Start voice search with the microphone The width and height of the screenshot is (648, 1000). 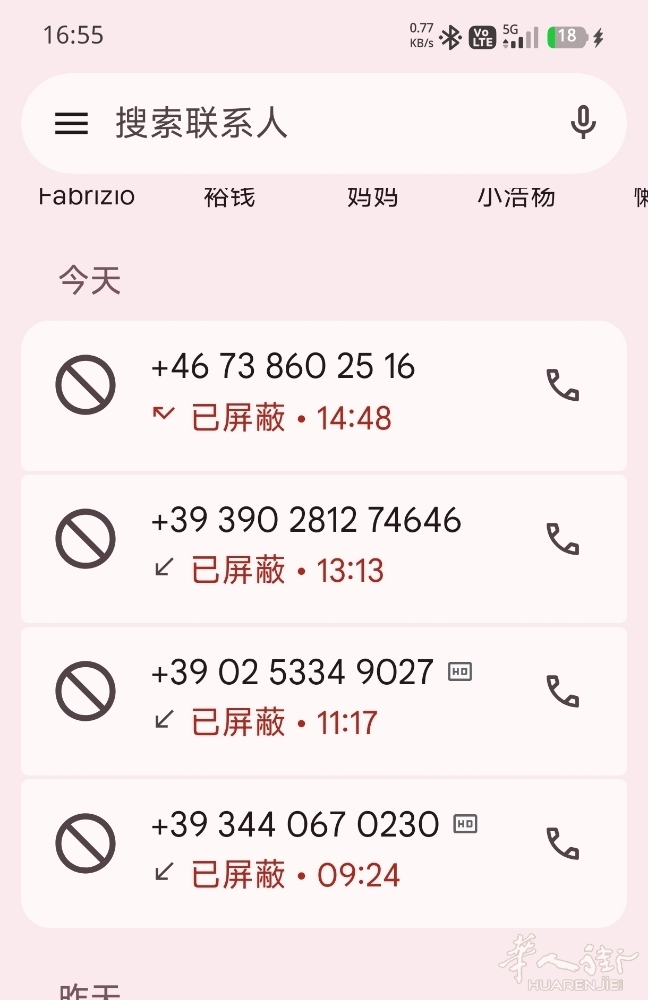[583, 123]
